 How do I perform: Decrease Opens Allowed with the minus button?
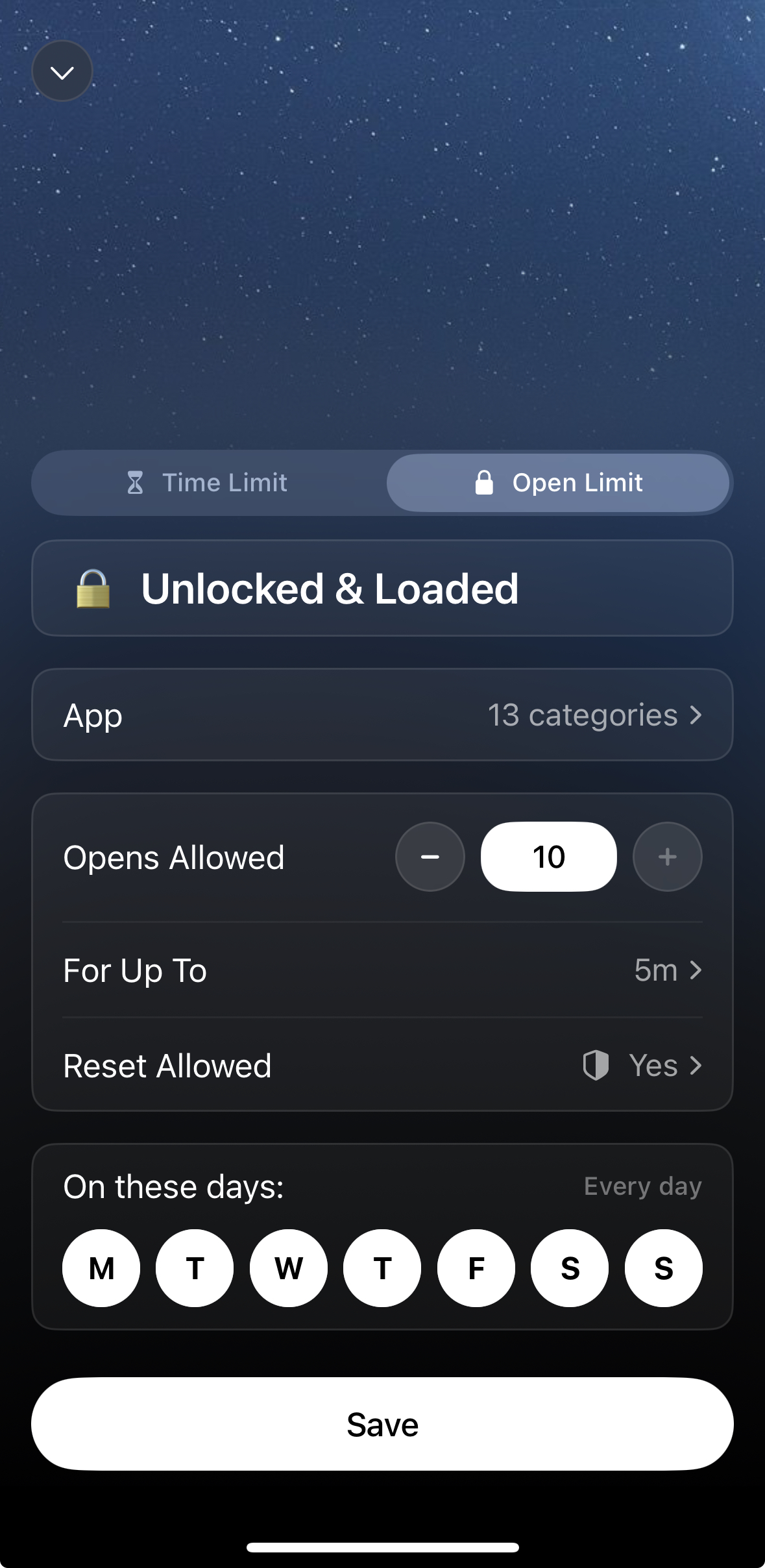[x=430, y=857]
